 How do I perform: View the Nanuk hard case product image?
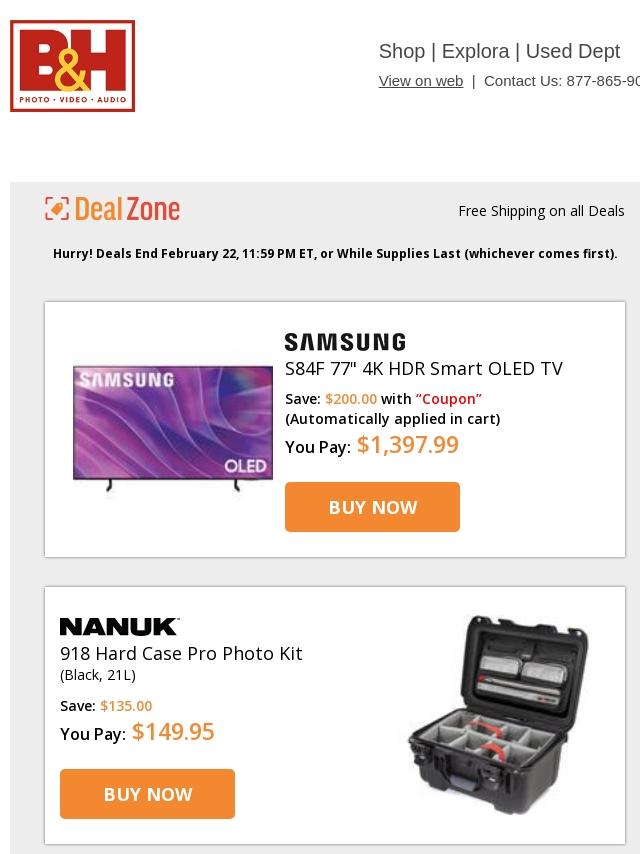pos(497,715)
